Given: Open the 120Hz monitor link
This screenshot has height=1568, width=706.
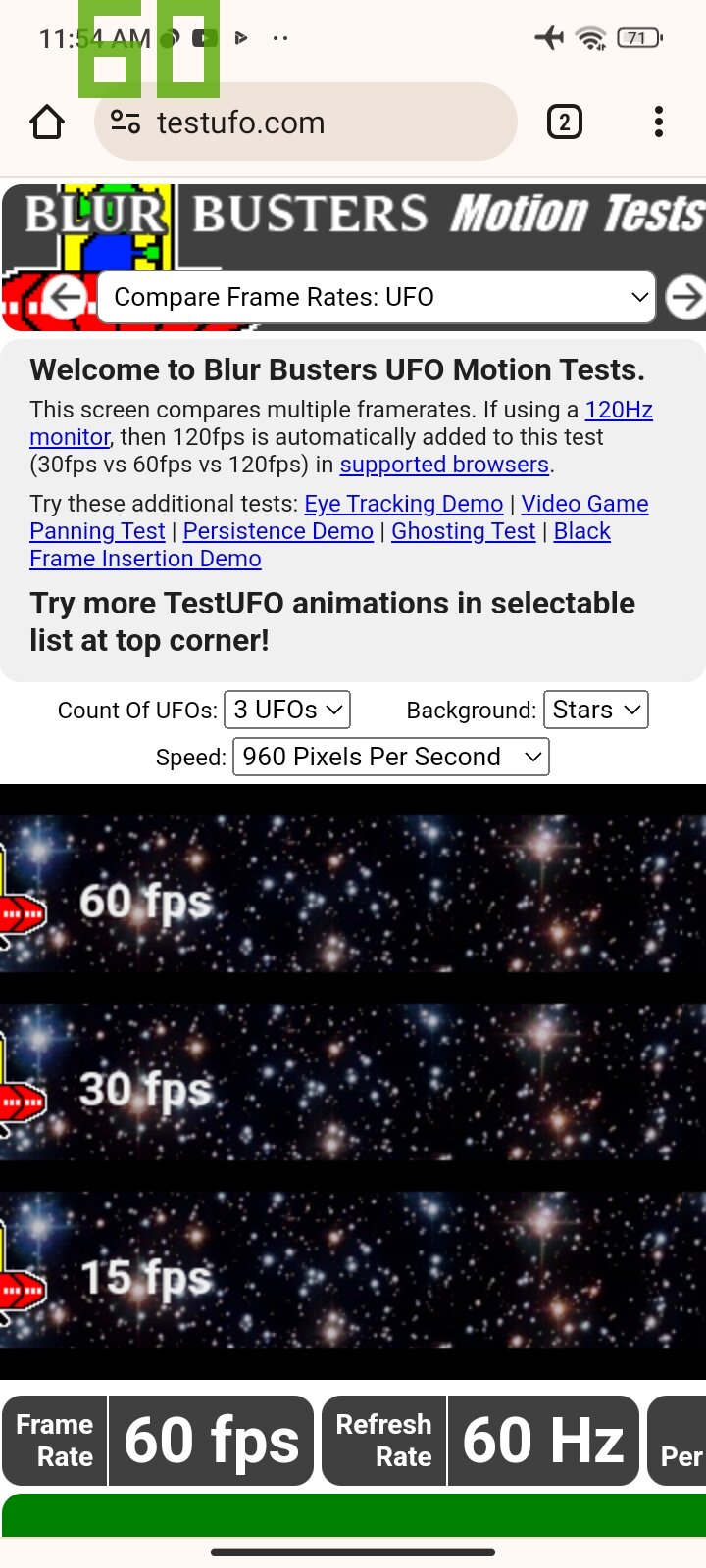Looking at the screenshot, I should pyautogui.click(x=619, y=410).
